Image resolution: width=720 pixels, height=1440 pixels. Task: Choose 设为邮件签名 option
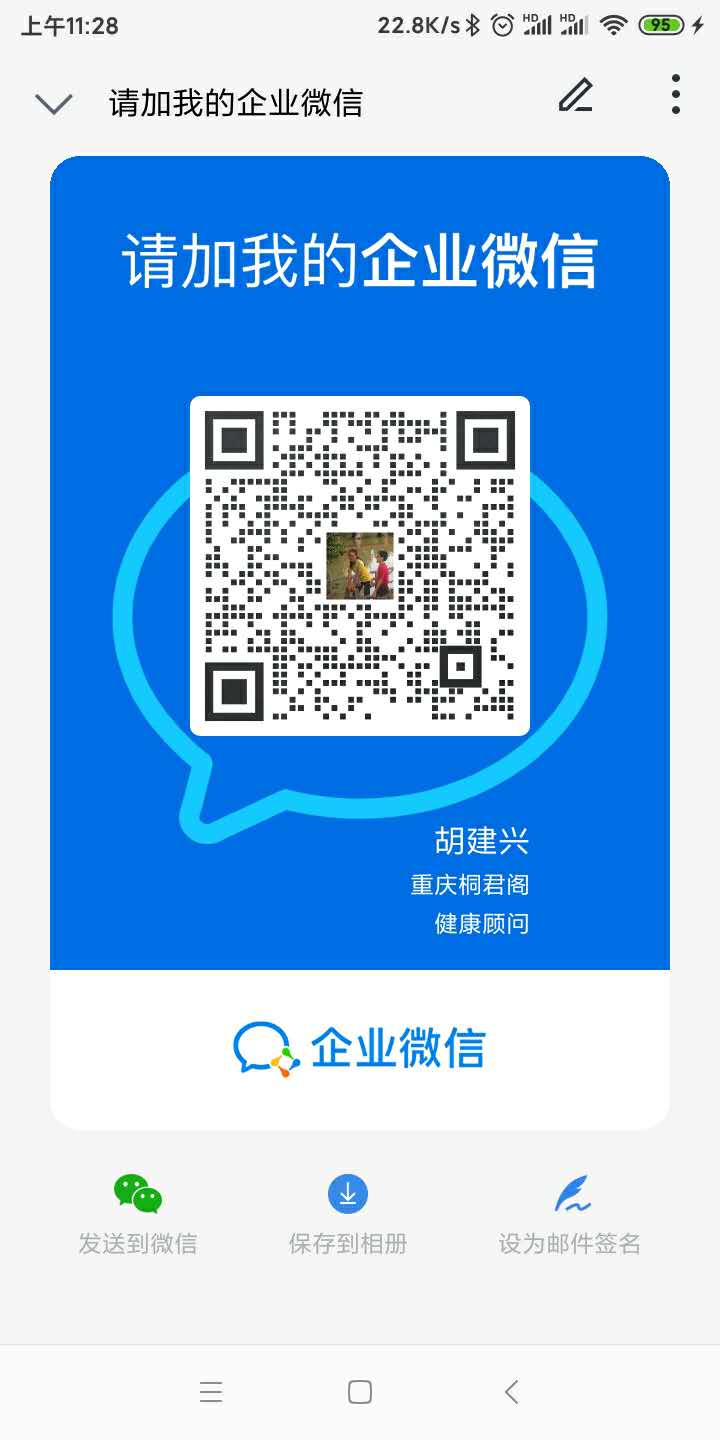pyautogui.click(x=570, y=1214)
